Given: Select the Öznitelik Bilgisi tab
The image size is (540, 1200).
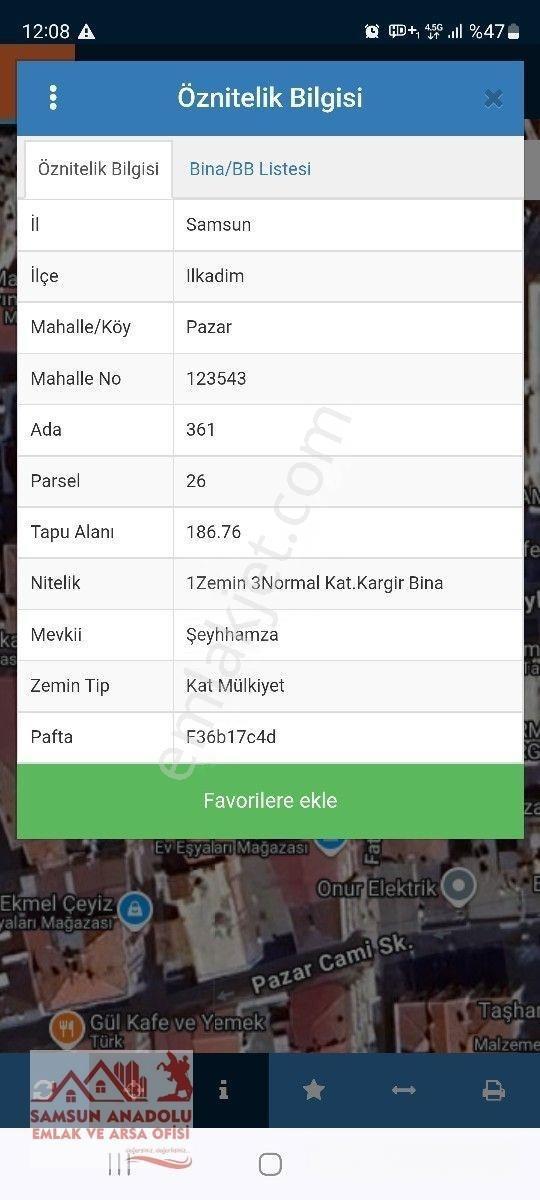Looking at the screenshot, I should [x=98, y=169].
